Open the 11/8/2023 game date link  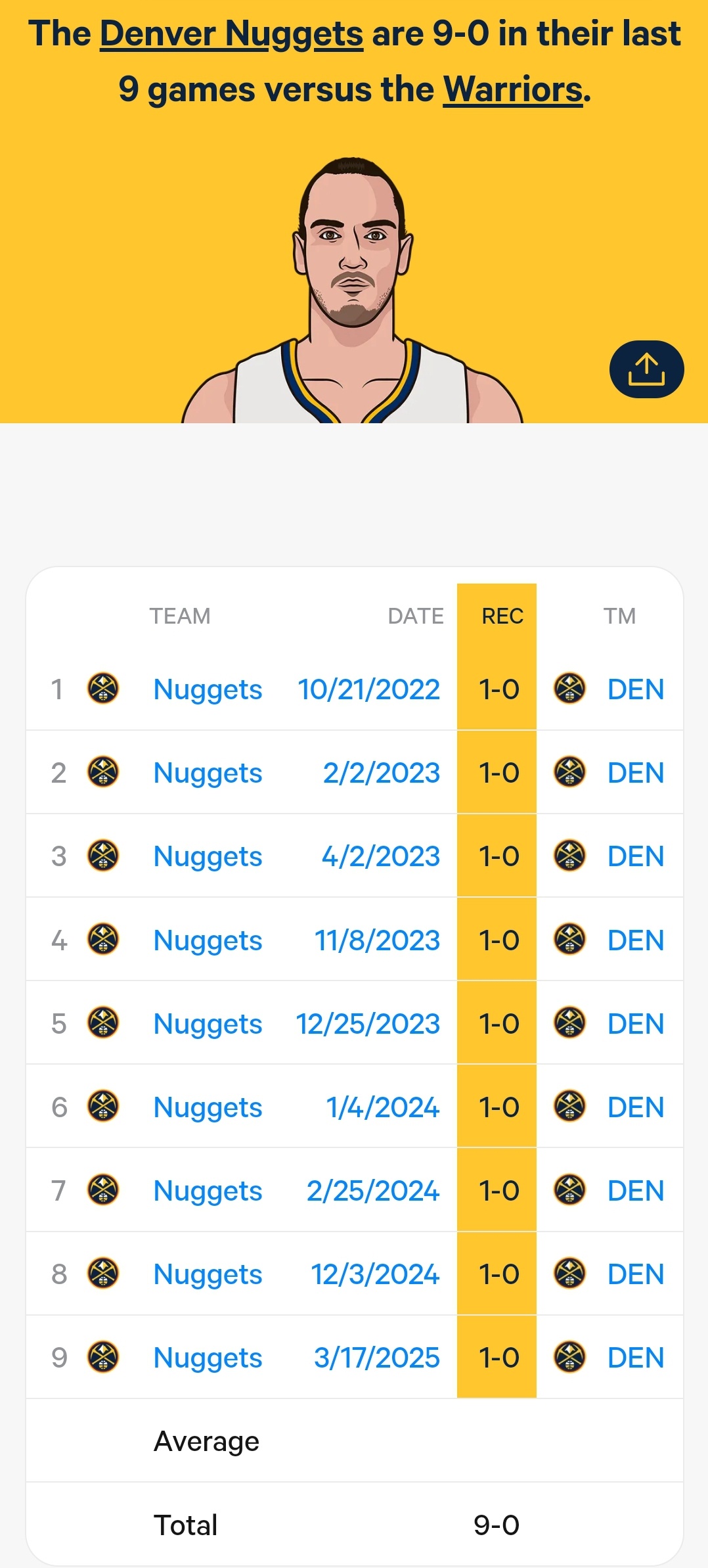tap(377, 940)
